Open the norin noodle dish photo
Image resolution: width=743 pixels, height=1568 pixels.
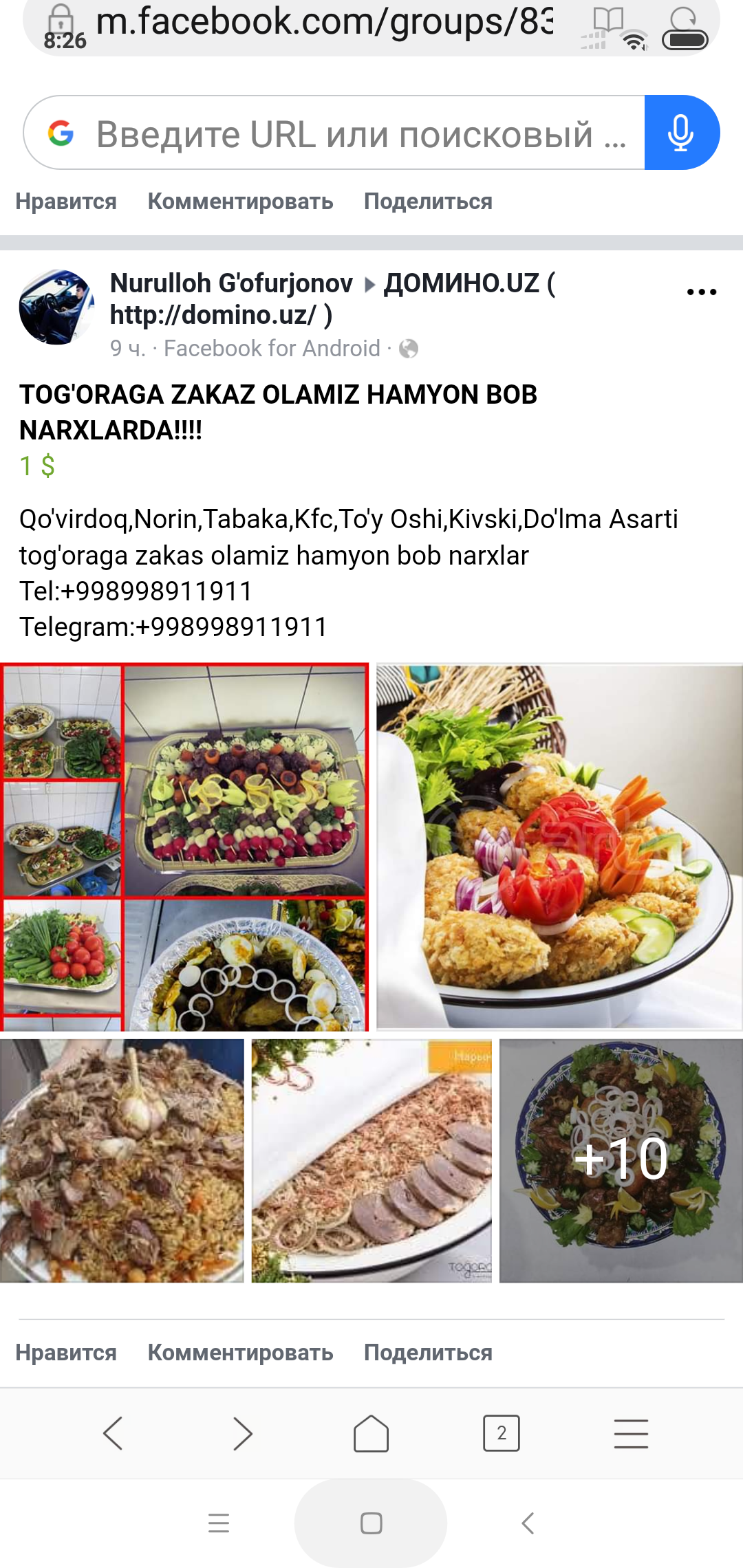coord(371,1161)
